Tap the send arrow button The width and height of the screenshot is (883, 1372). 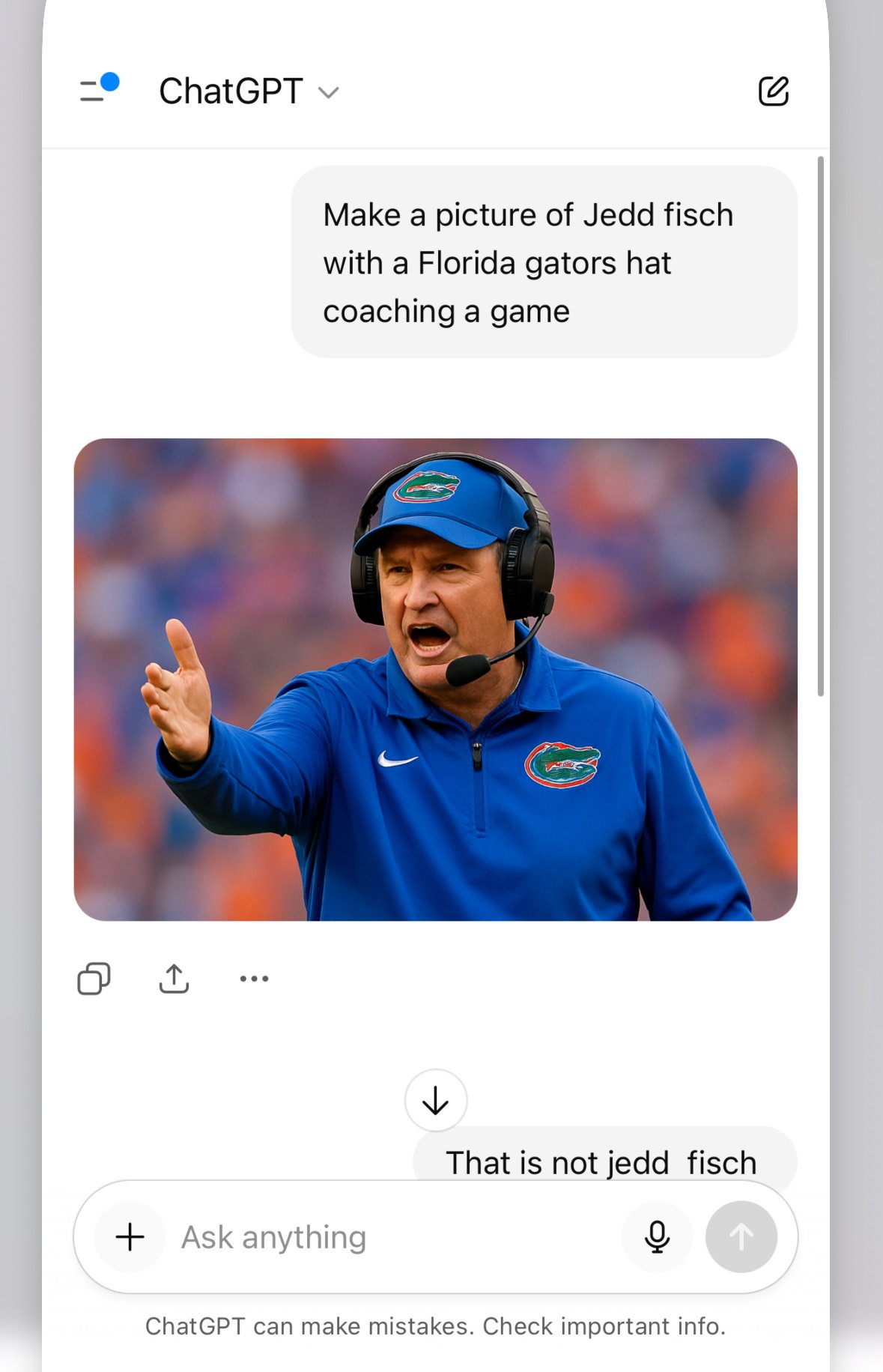(x=741, y=1237)
